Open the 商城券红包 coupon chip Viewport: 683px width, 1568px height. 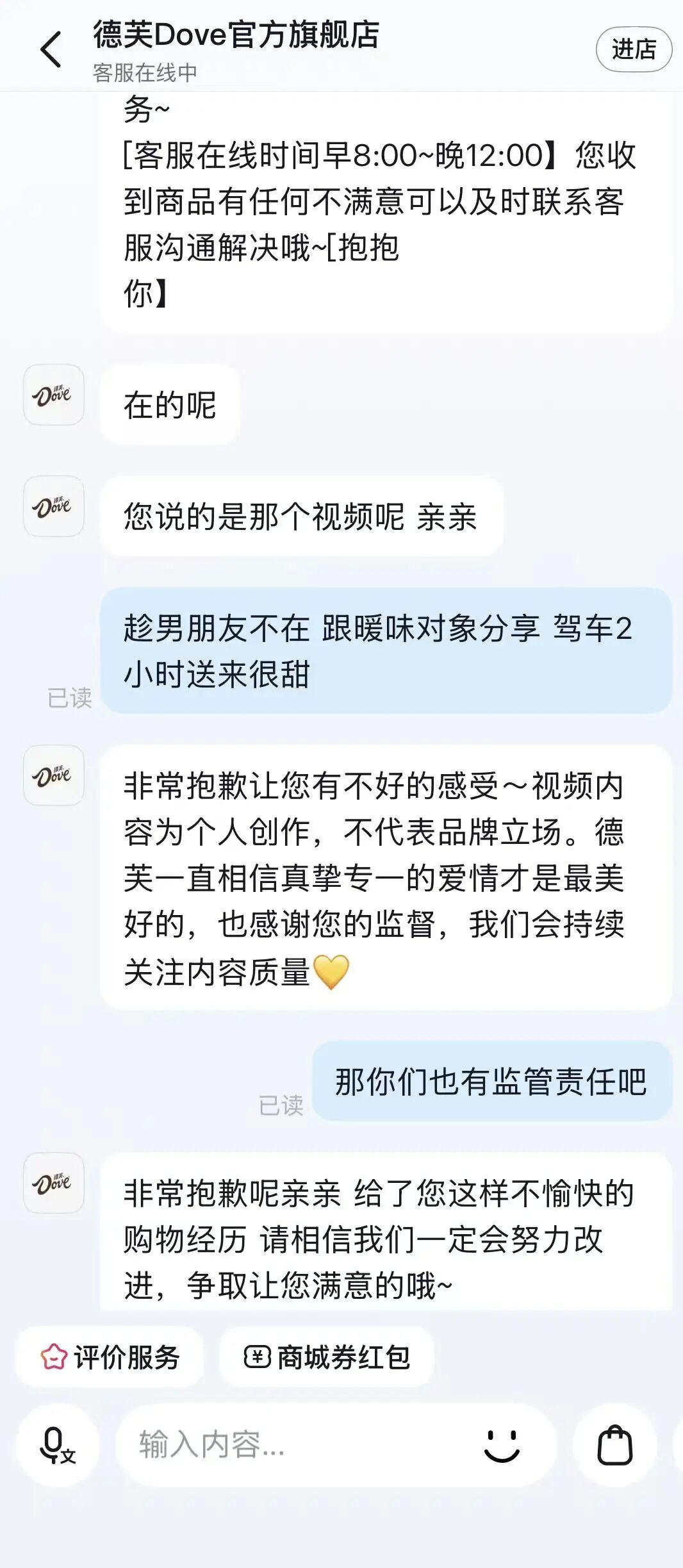(327, 1357)
